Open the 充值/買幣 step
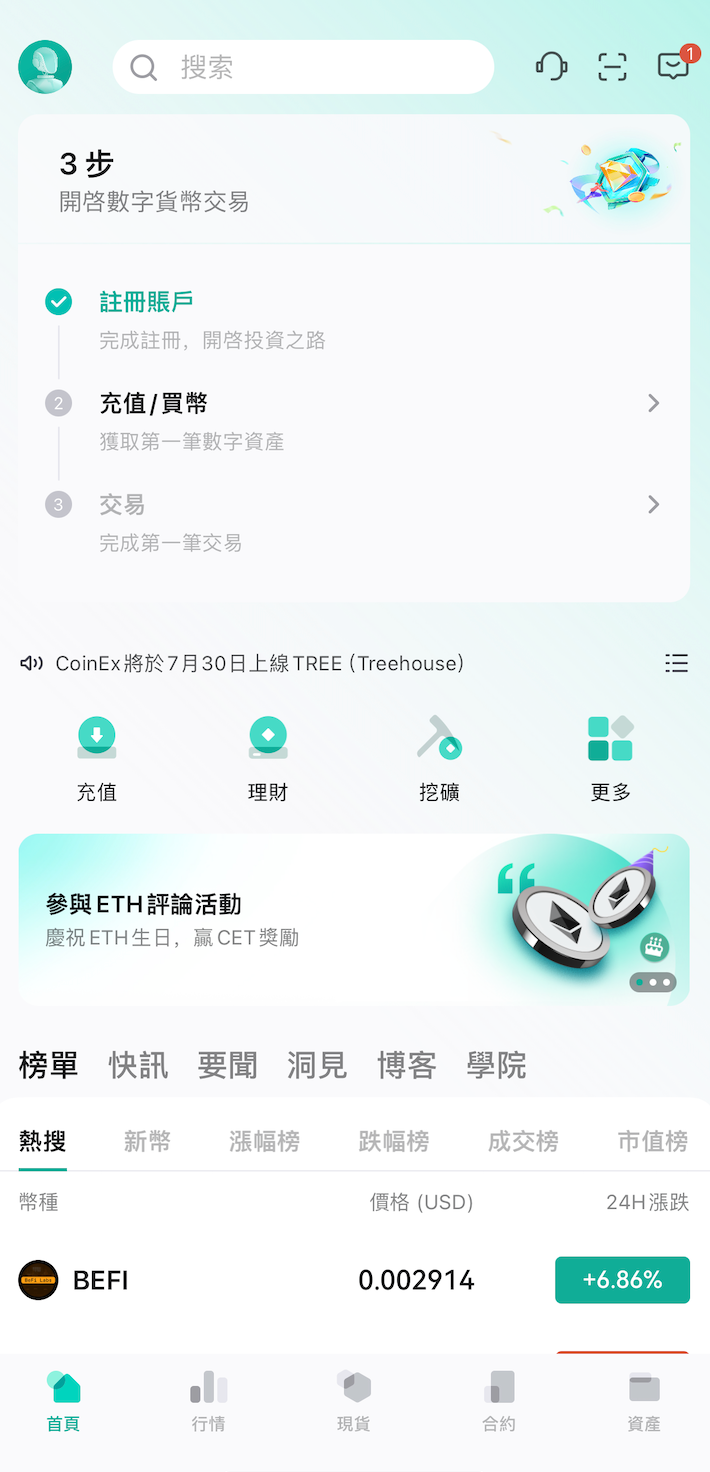The width and height of the screenshot is (710, 1472). 355,421
